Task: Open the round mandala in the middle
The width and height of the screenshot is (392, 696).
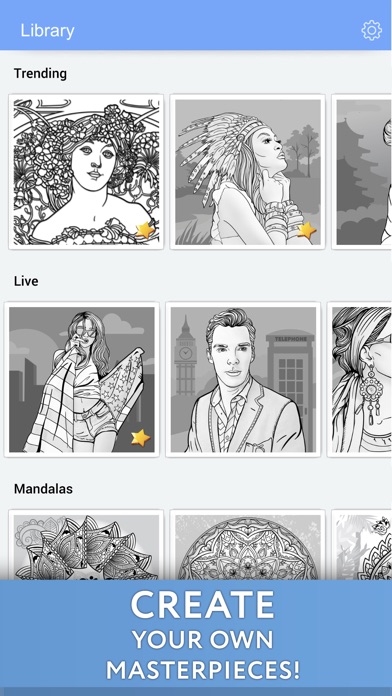Action: tap(248, 545)
